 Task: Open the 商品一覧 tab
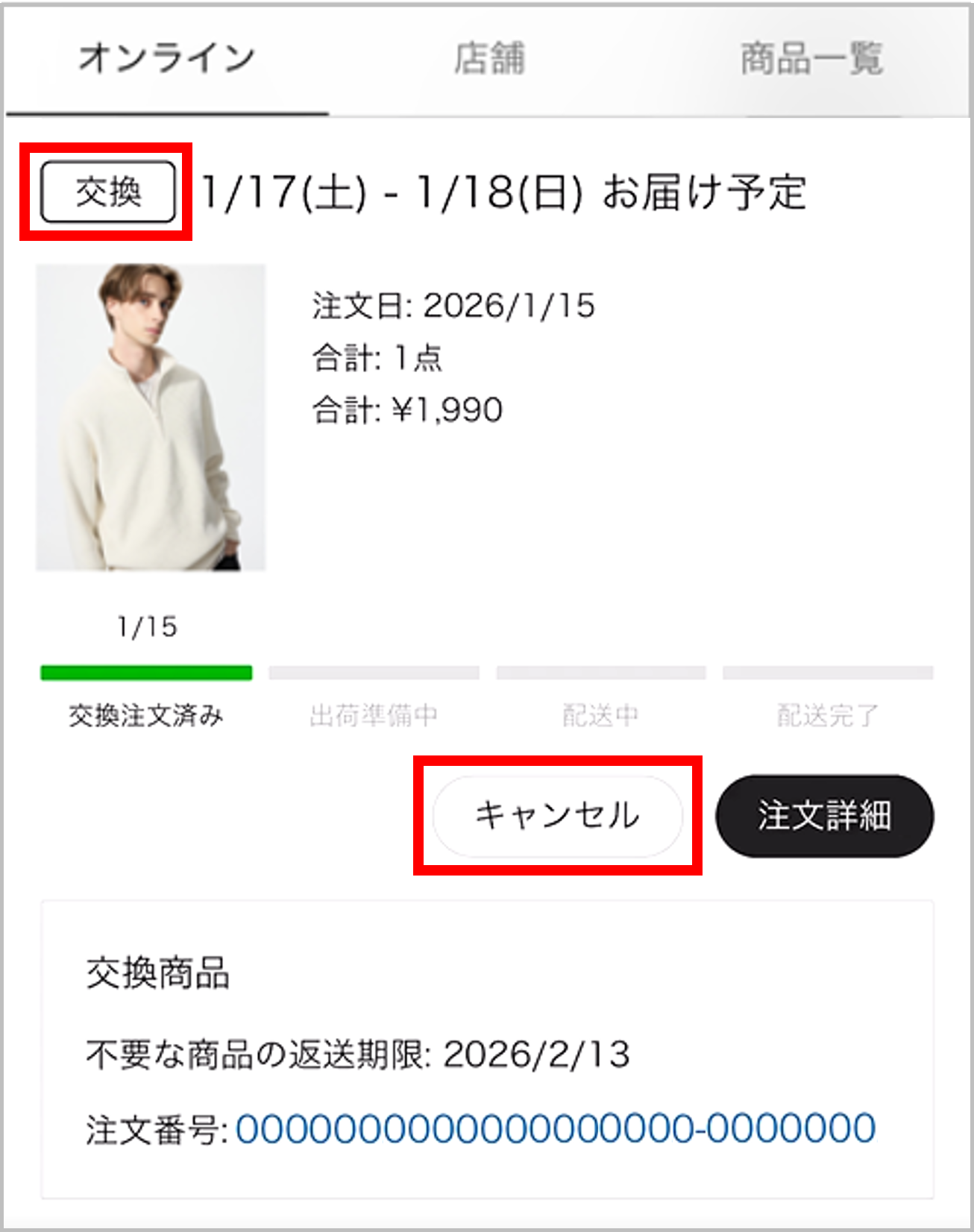(x=811, y=59)
